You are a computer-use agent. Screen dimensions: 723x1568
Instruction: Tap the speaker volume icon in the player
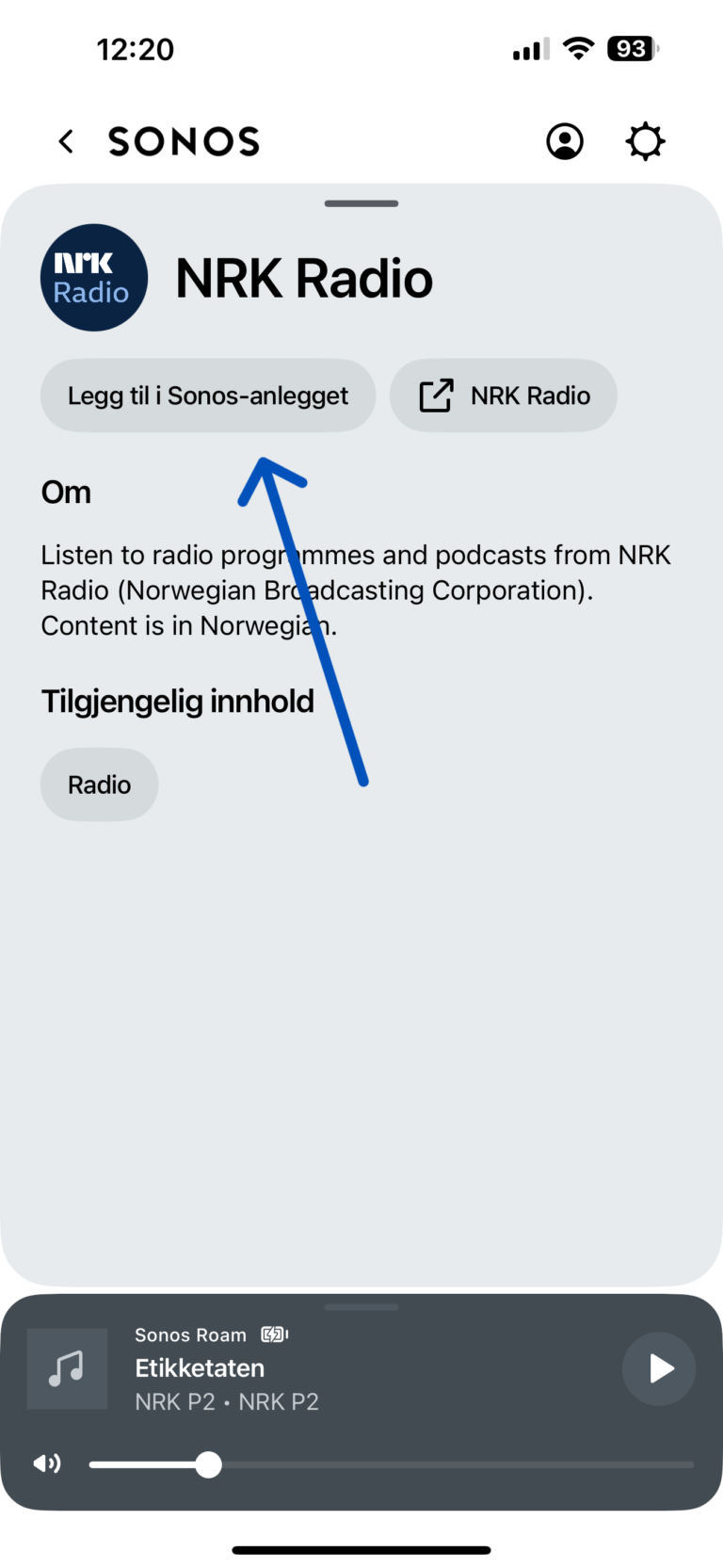point(46,1463)
